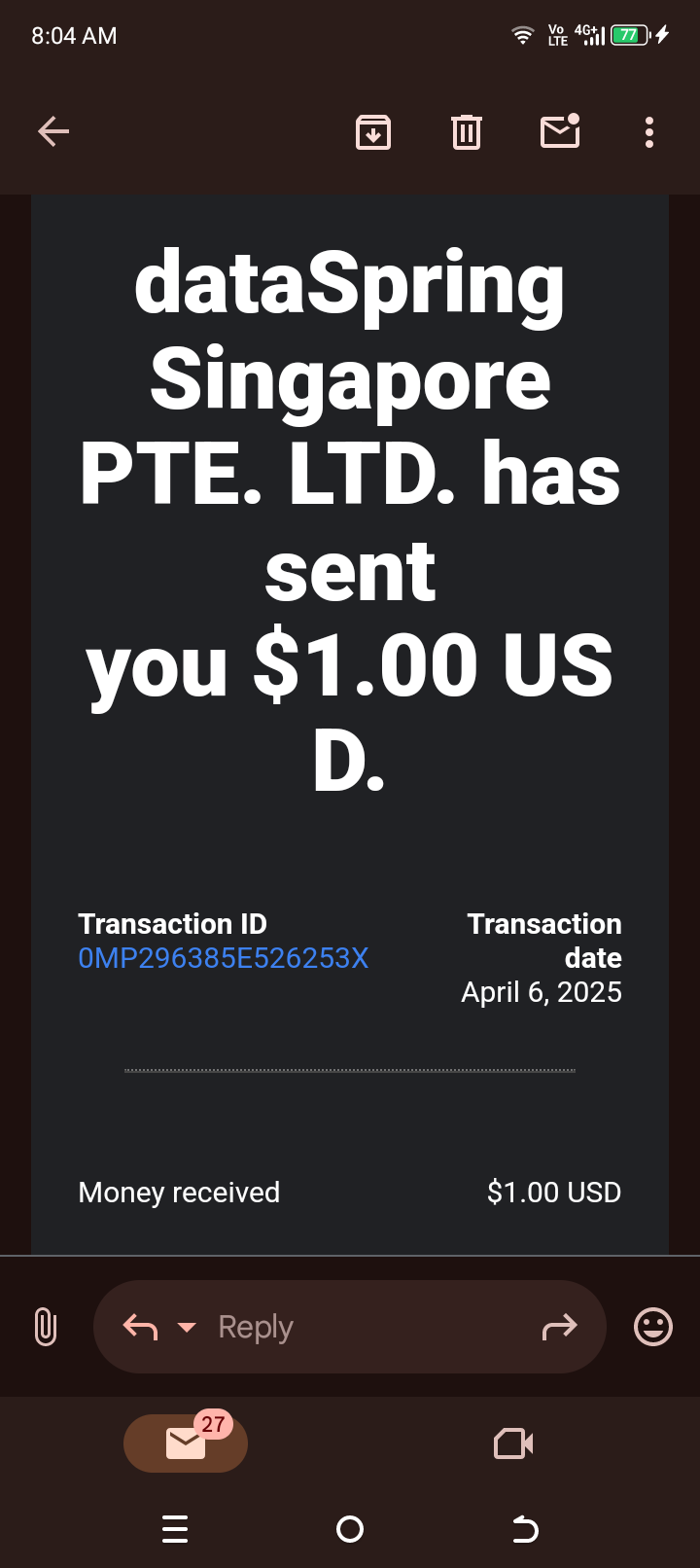Switch to the Mail tab
This screenshot has width=700, height=1568.
pyautogui.click(x=186, y=1443)
